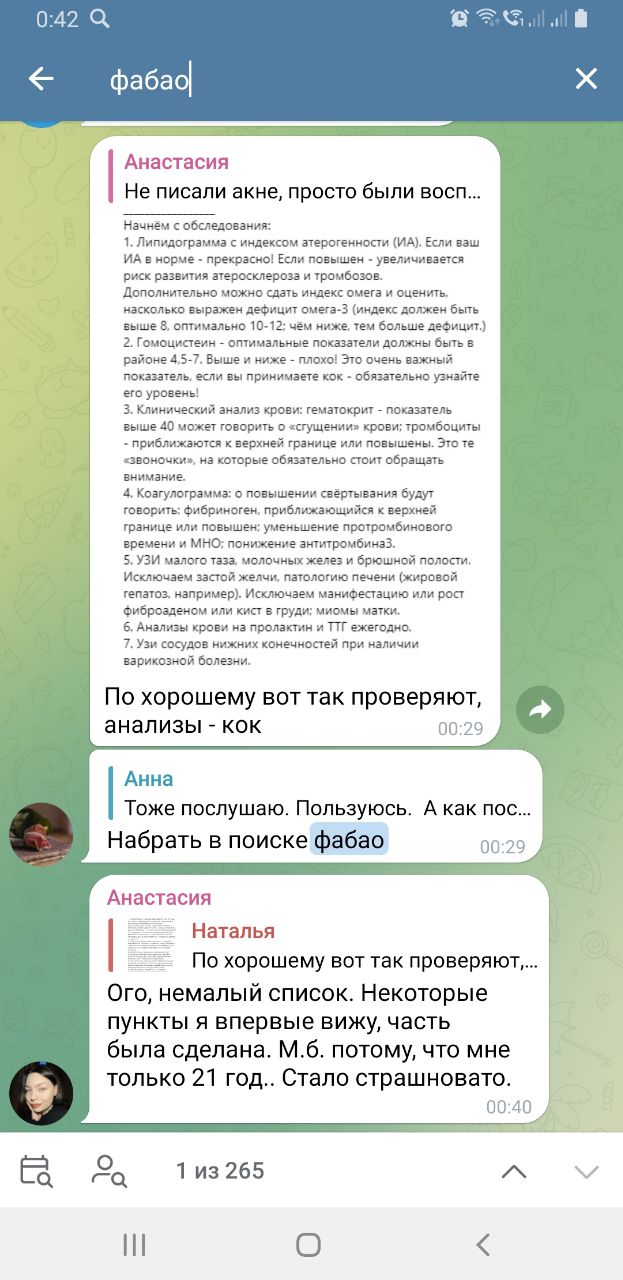Forward the message with the analyses image
This screenshot has width=623, height=1280.
540,710
